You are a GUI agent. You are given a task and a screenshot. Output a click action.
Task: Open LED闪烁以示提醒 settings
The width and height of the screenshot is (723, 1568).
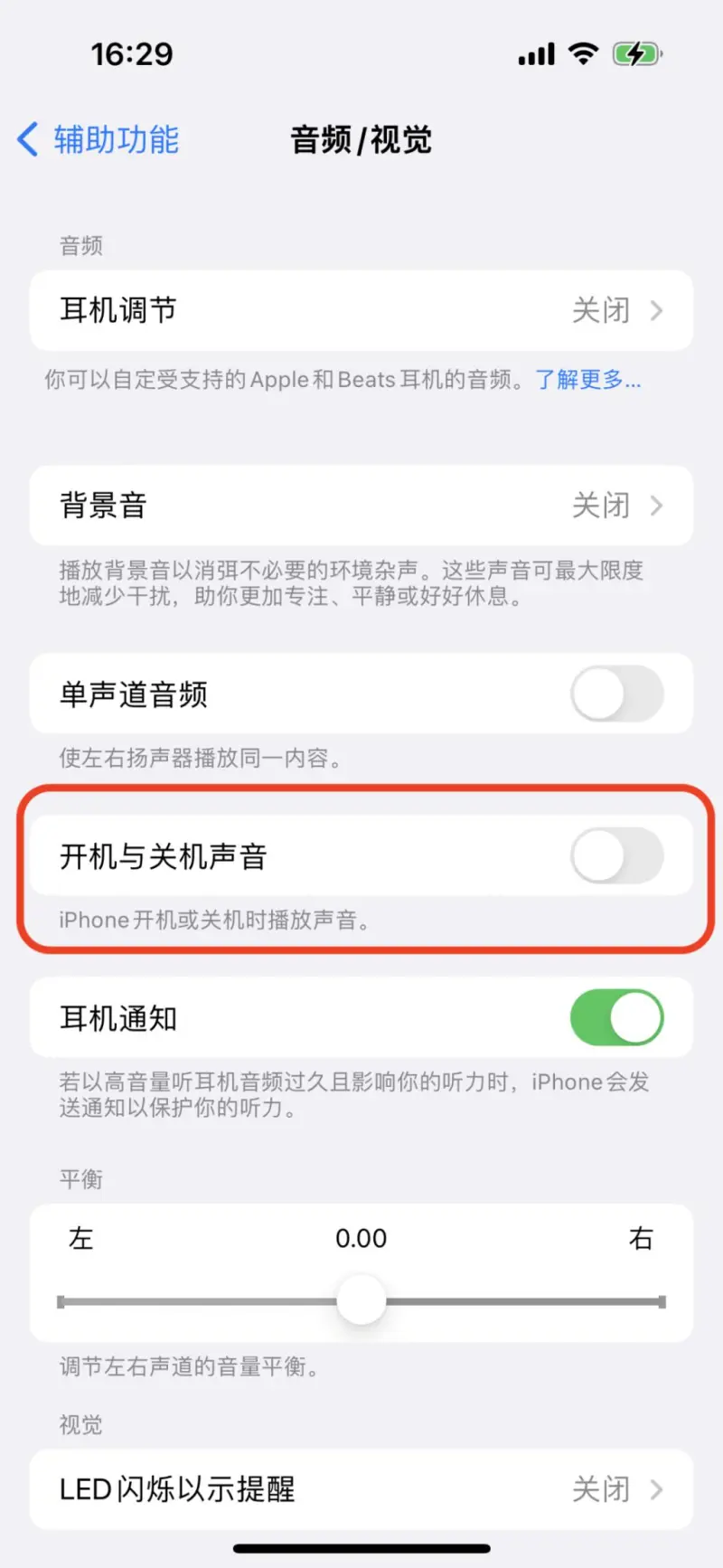point(361,1488)
